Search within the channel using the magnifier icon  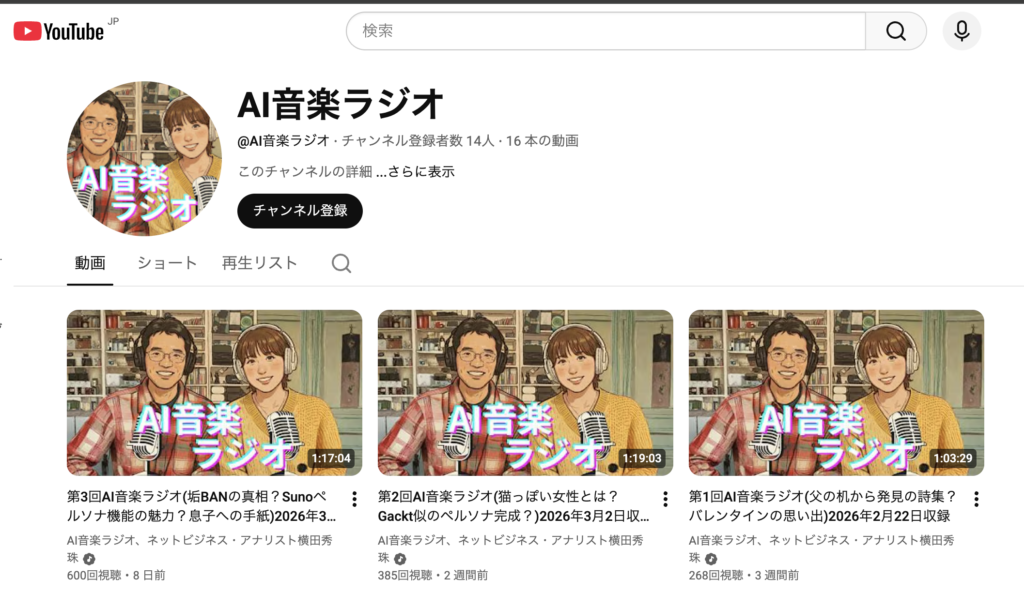click(341, 263)
